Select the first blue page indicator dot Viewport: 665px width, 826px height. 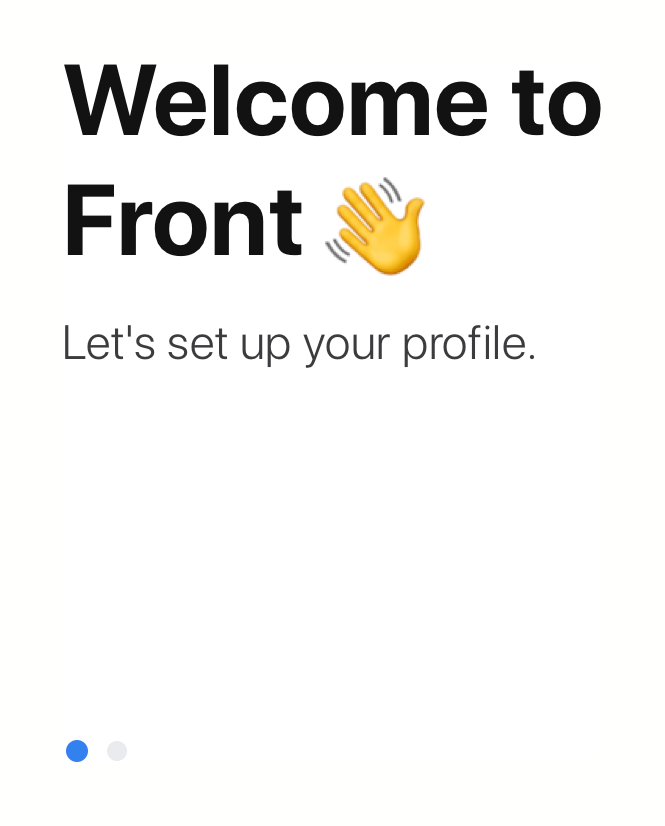(77, 751)
